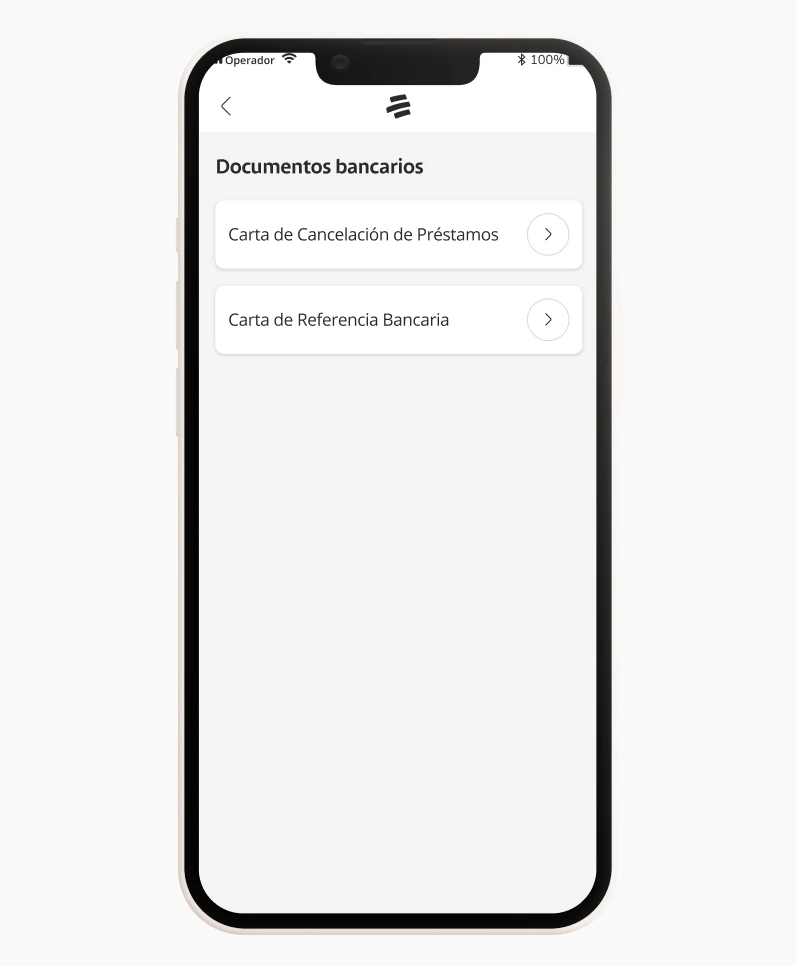Go back using the top arrow
Screen dimensions: 796x966
[226, 106]
